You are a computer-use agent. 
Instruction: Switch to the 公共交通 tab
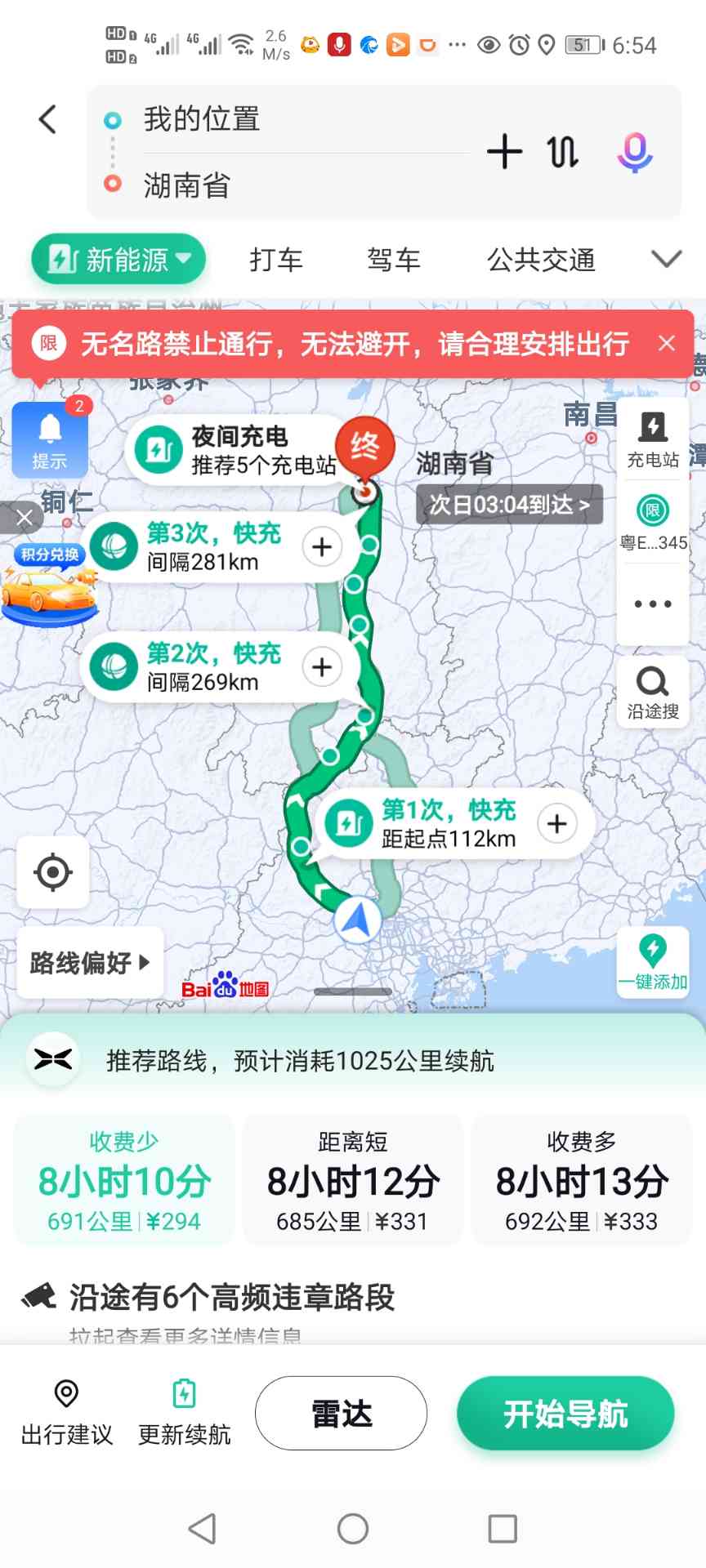pos(540,260)
